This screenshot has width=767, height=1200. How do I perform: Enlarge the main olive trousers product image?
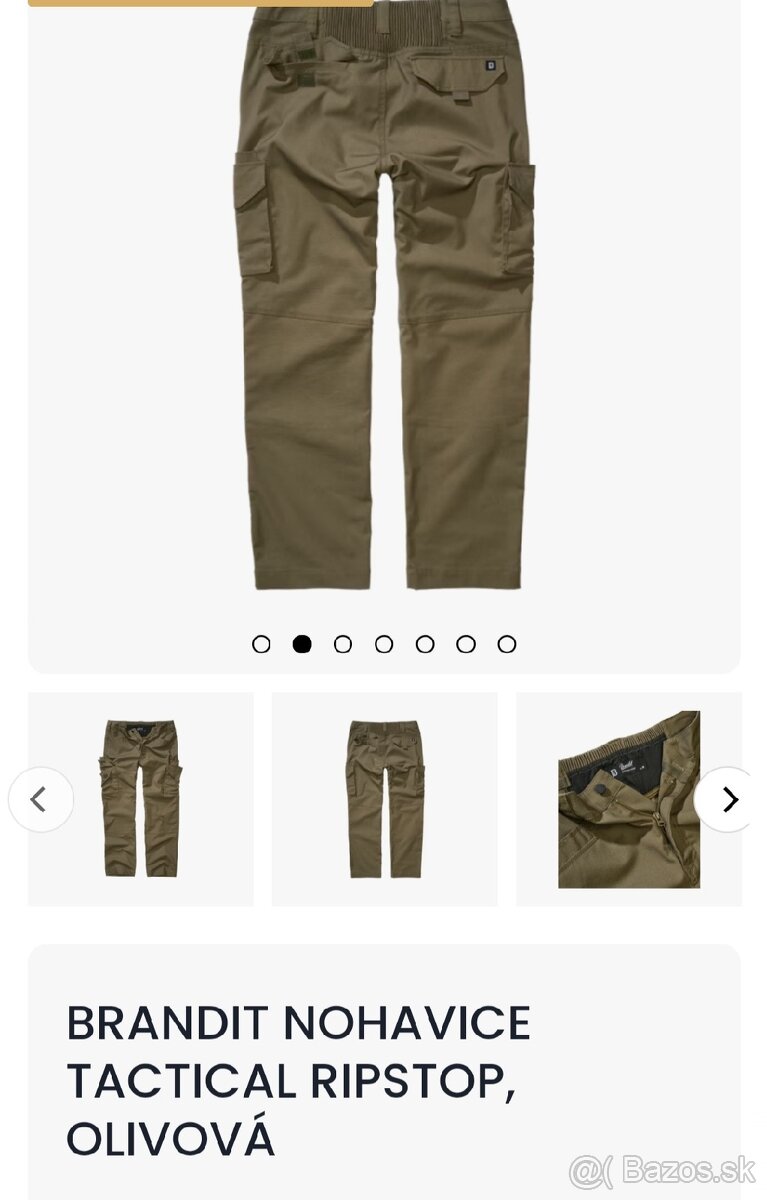click(x=385, y=300)
